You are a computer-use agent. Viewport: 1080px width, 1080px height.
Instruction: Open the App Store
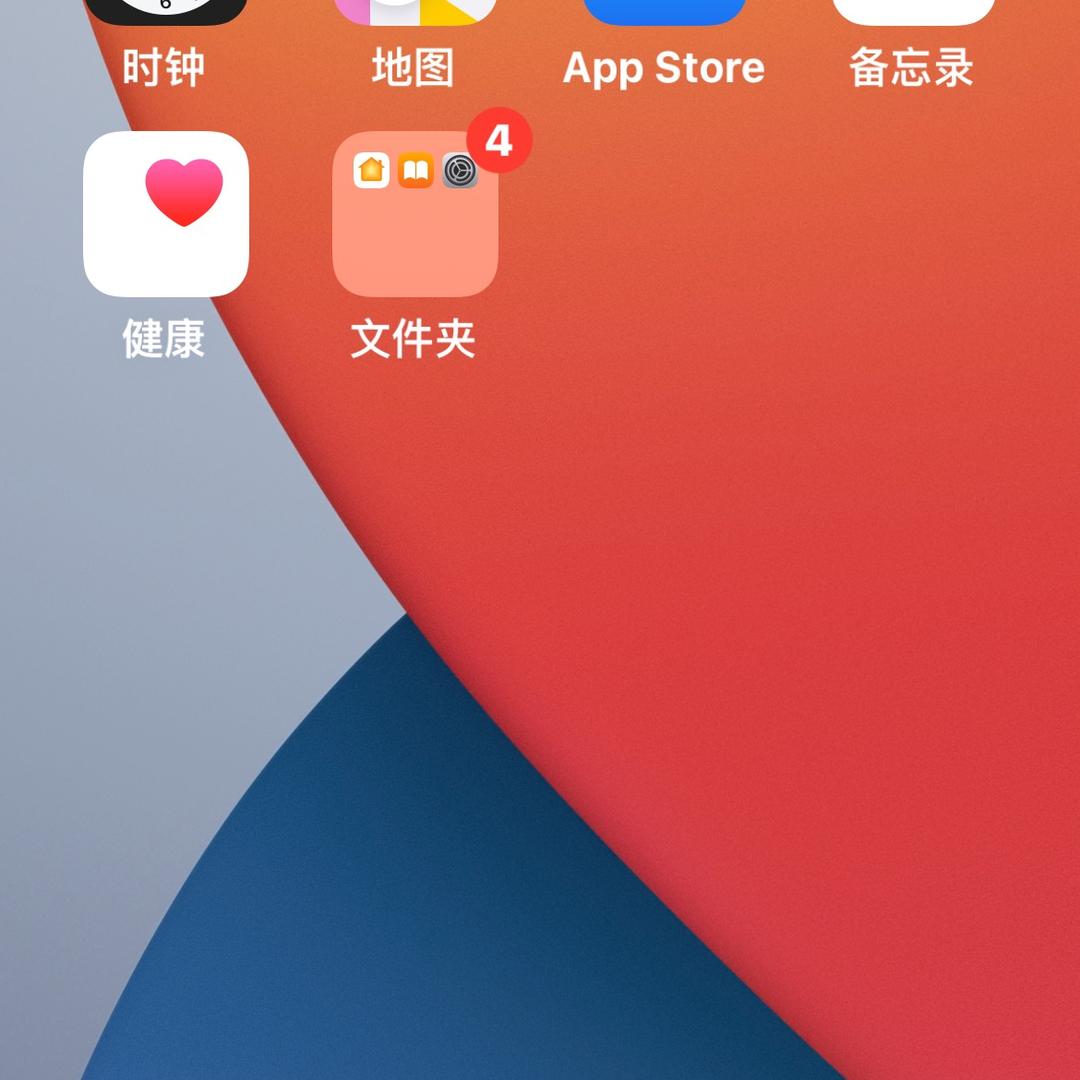coord(664,12)
